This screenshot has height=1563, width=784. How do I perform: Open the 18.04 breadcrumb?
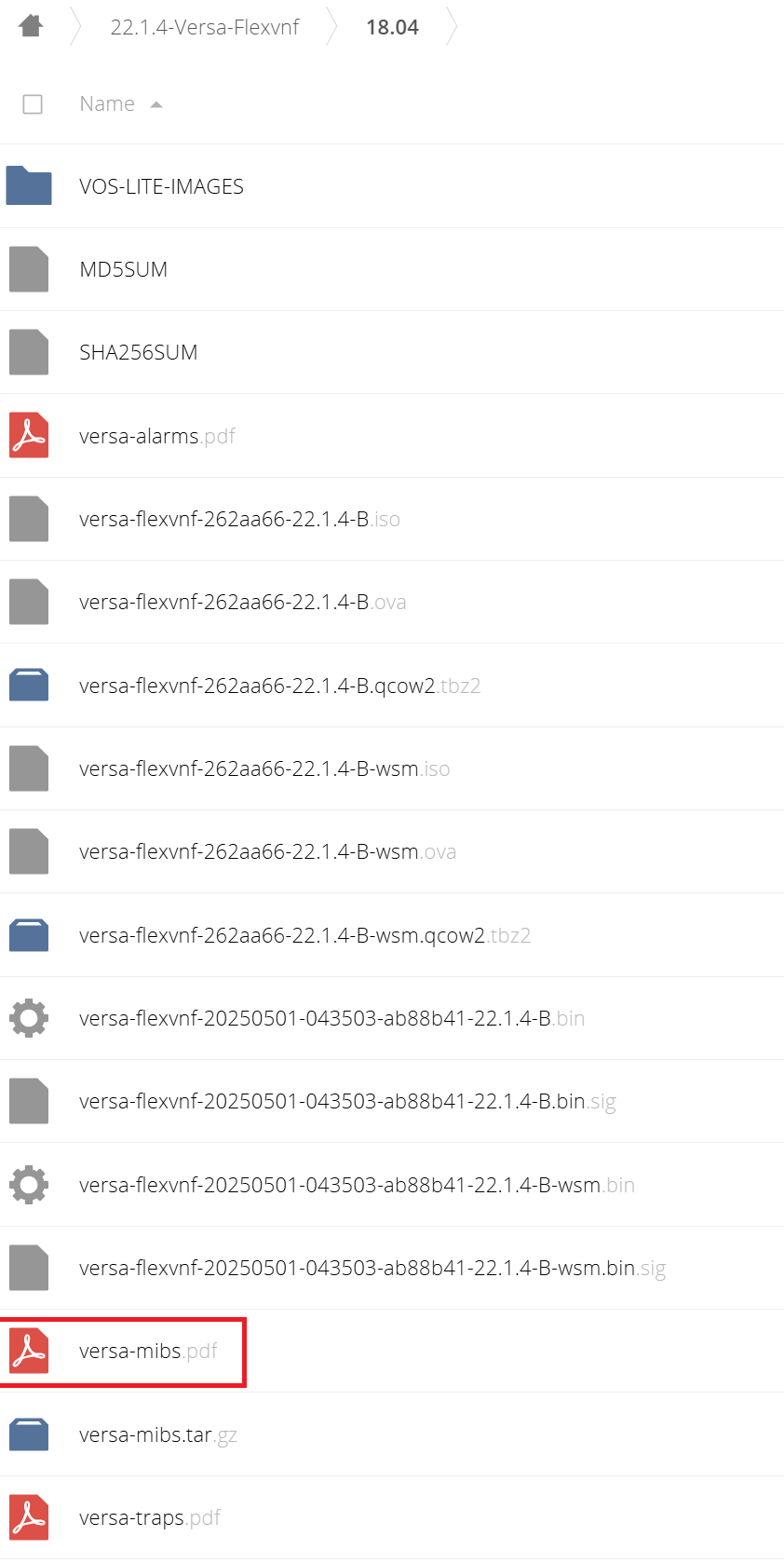coord(392,27)
